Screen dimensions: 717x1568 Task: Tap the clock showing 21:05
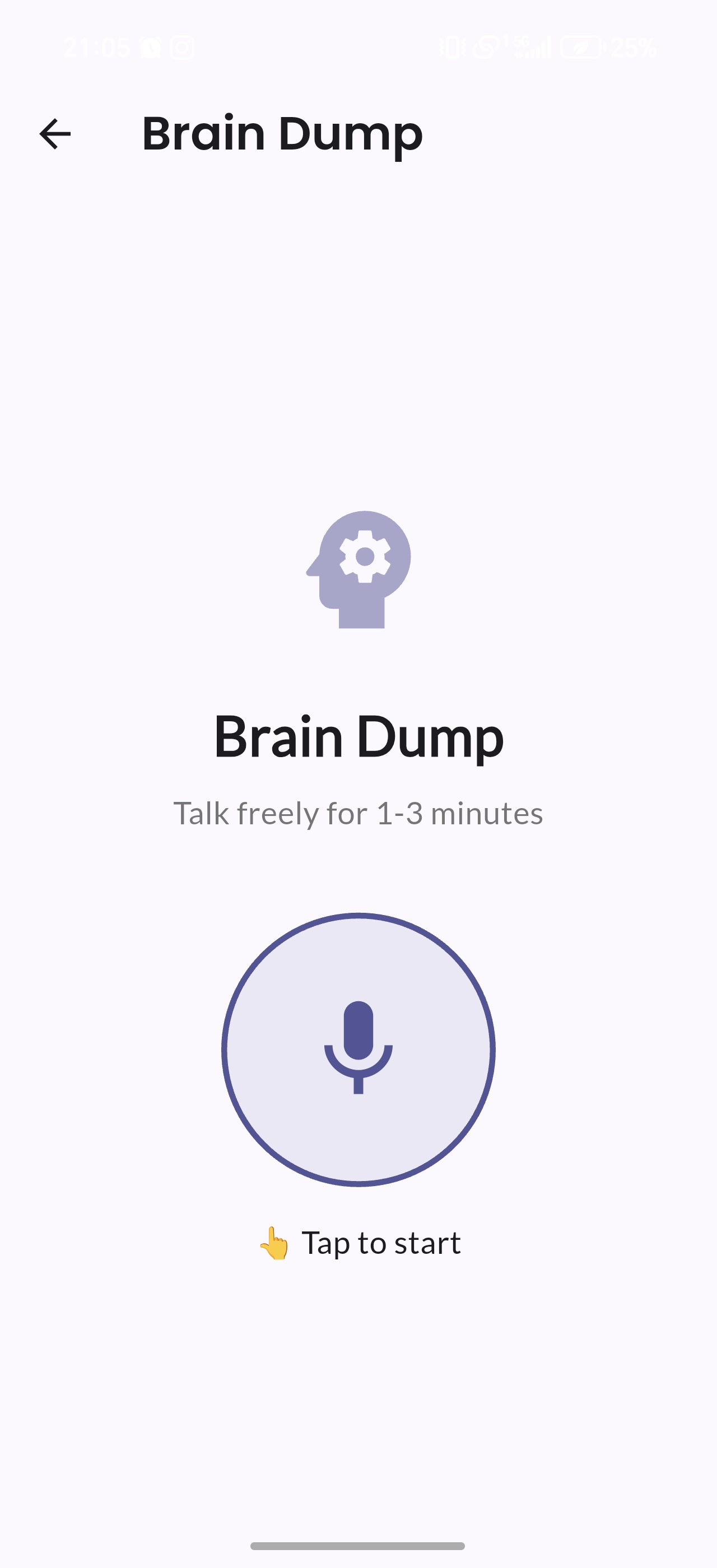coord(97,46)
